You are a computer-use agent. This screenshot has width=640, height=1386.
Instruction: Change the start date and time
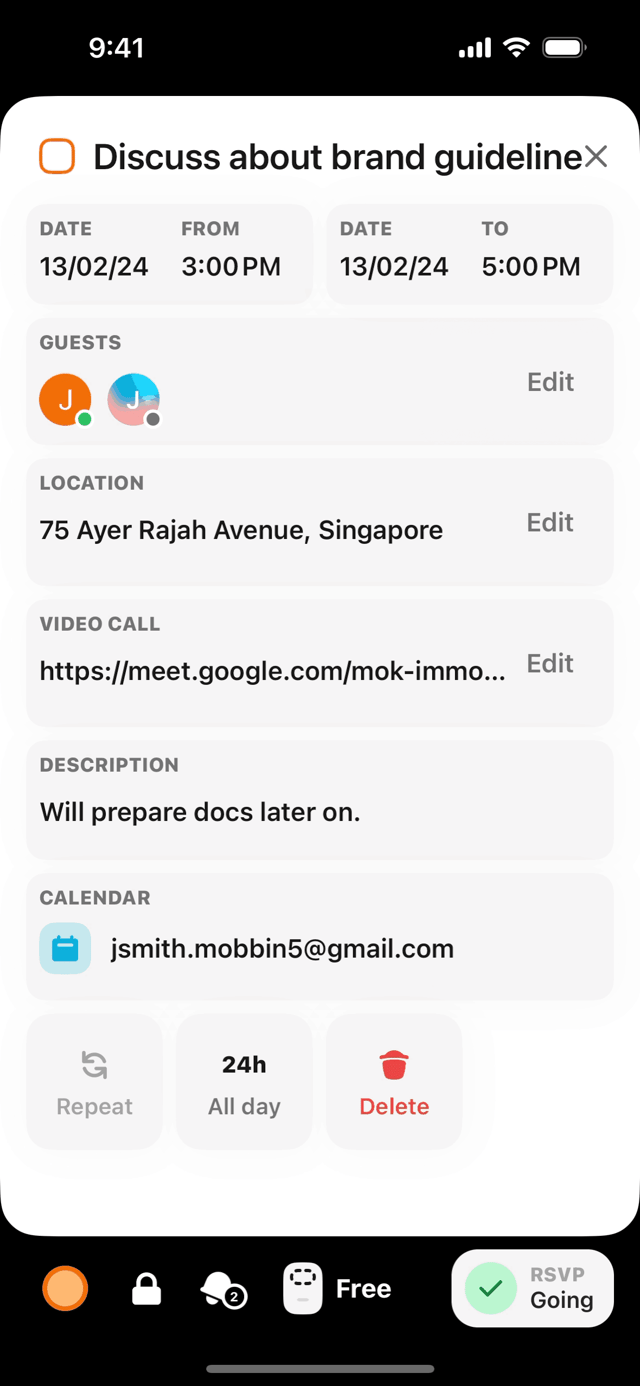pyautogui.click(x=169, y=254)
